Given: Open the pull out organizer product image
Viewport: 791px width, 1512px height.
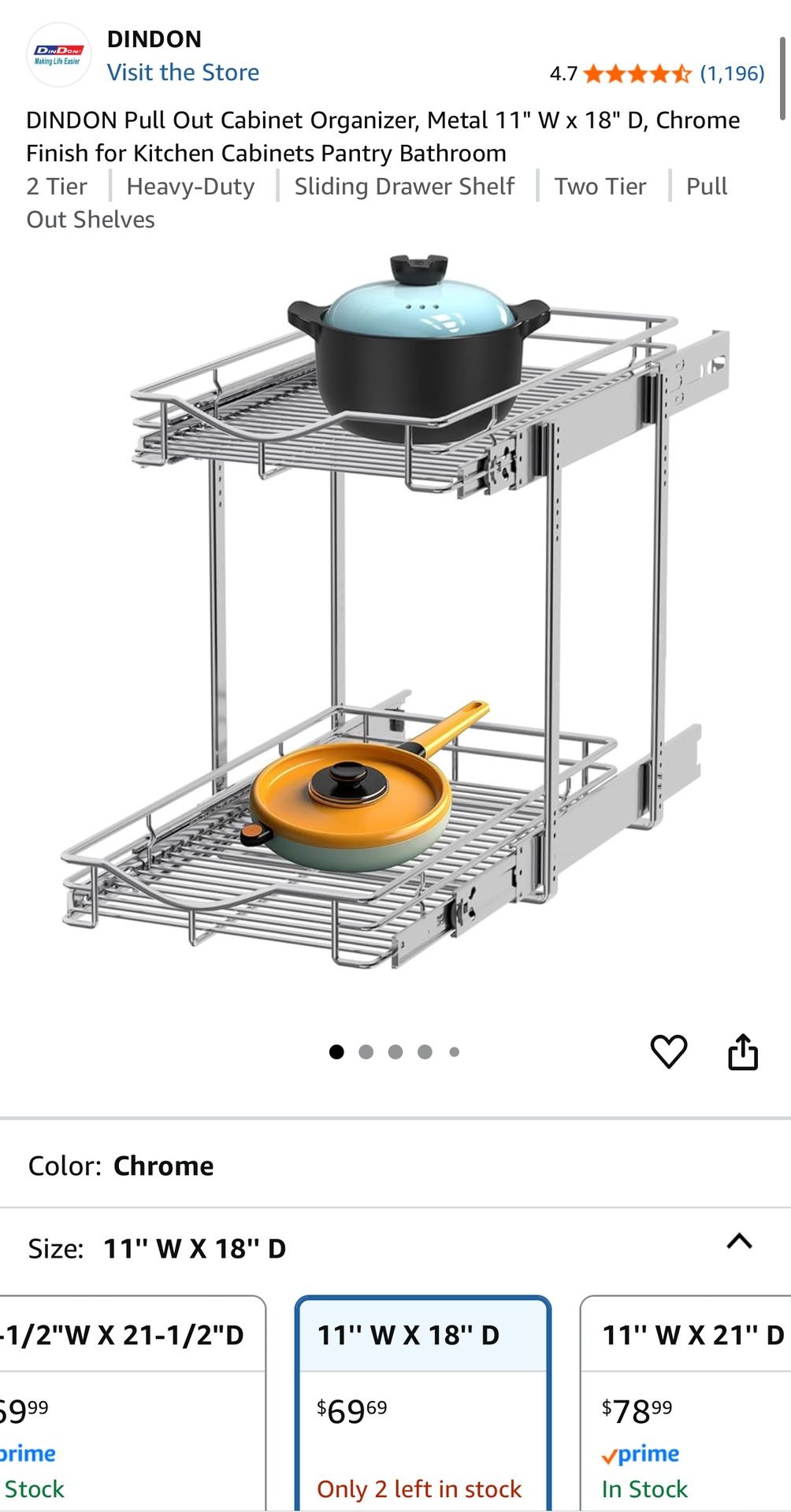Looking at the screenshot, I should tap(394, 614).
